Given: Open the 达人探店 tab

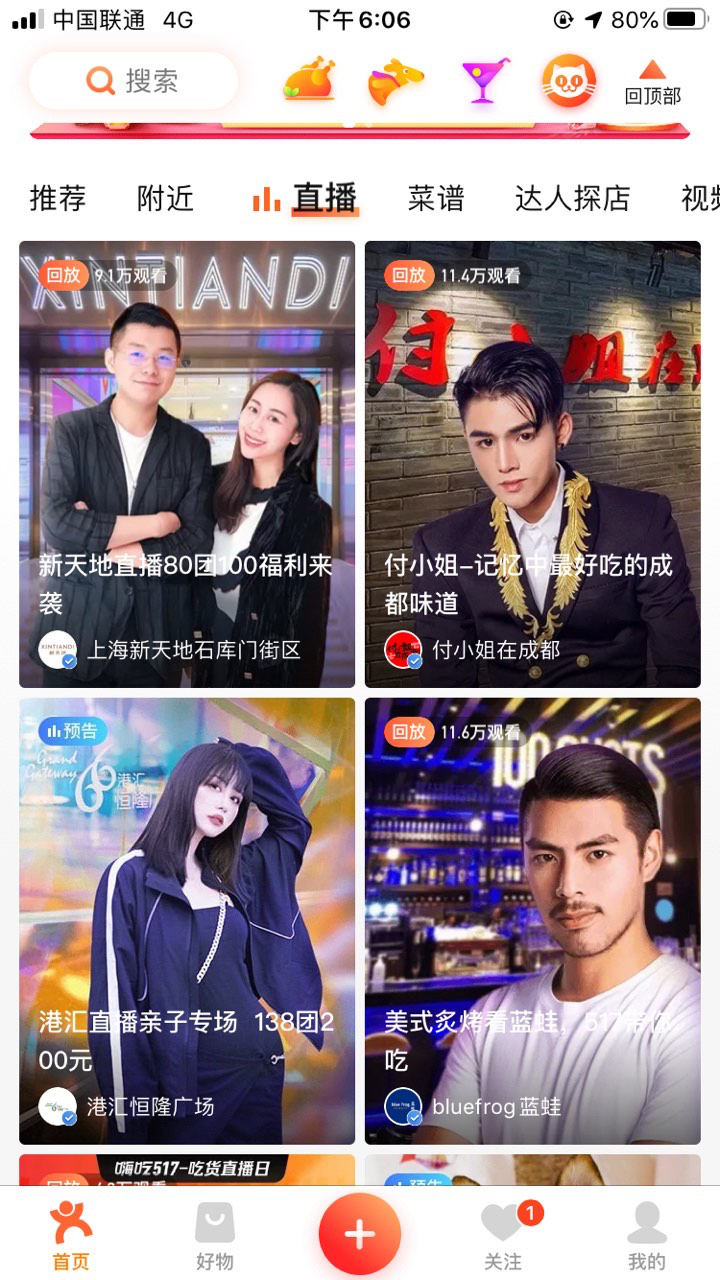Looking at the screenshot, I should tap(572, 198).
